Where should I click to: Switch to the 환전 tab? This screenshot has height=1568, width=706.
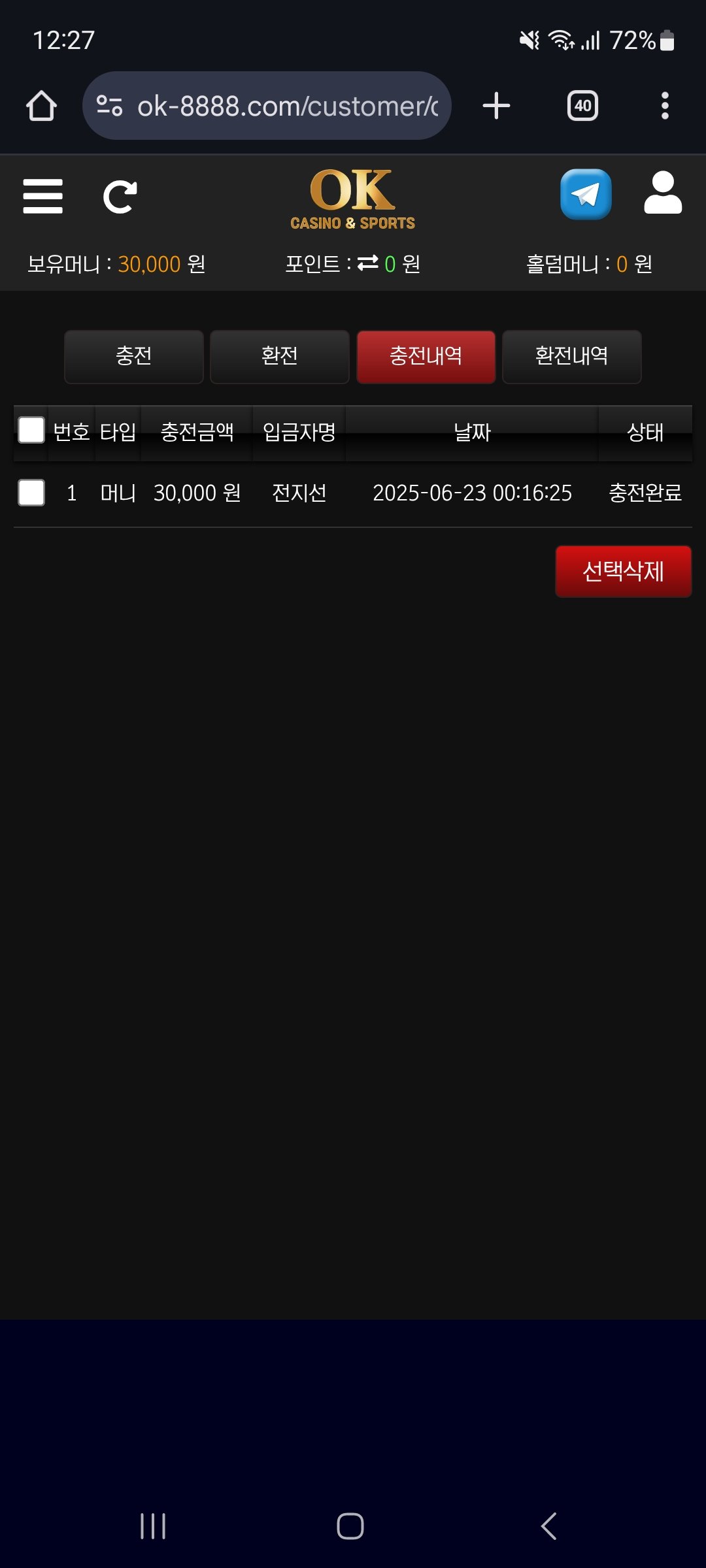click(x=280, y=356)
